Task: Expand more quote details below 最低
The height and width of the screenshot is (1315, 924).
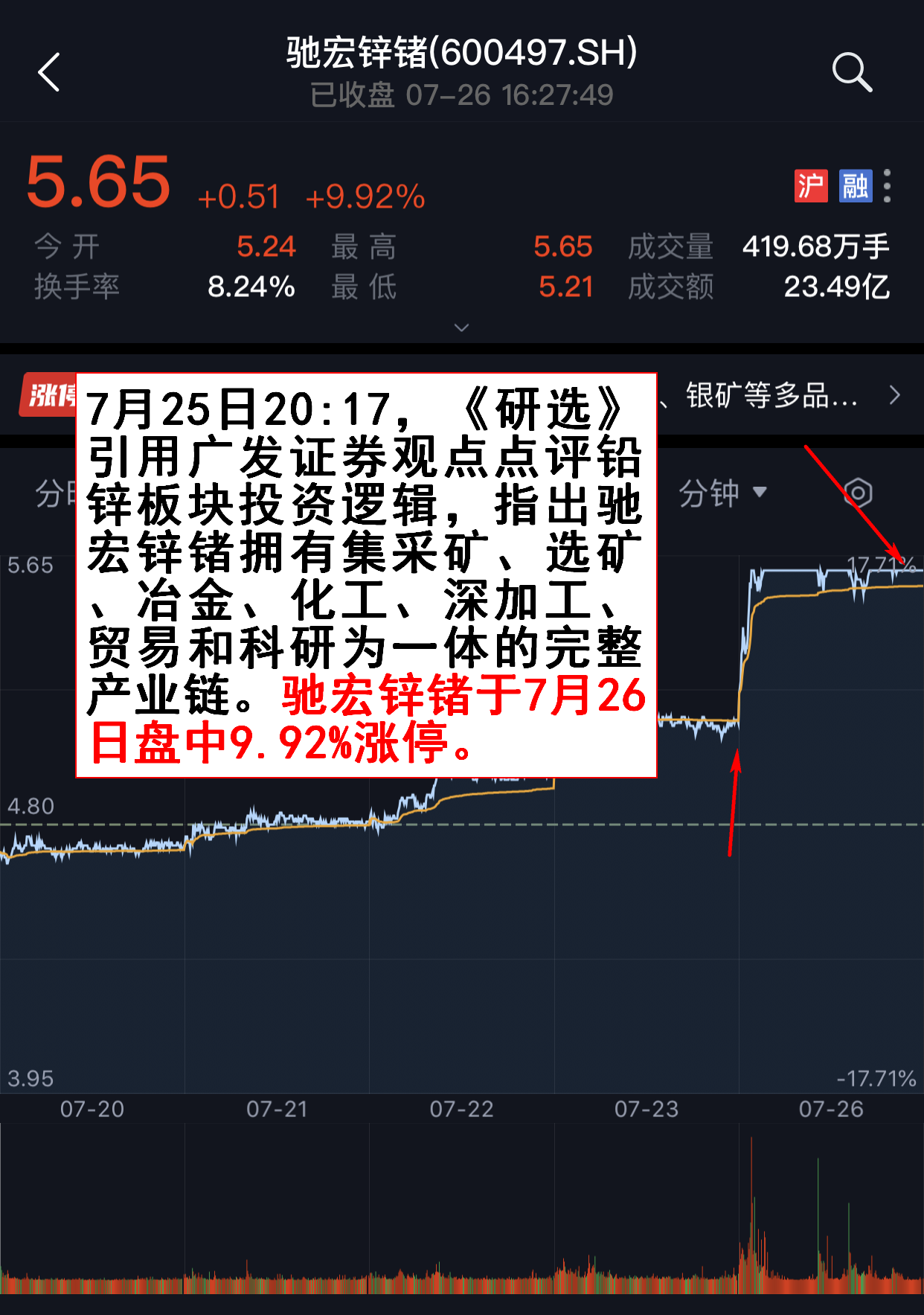Action: click(x=461, y=327)
